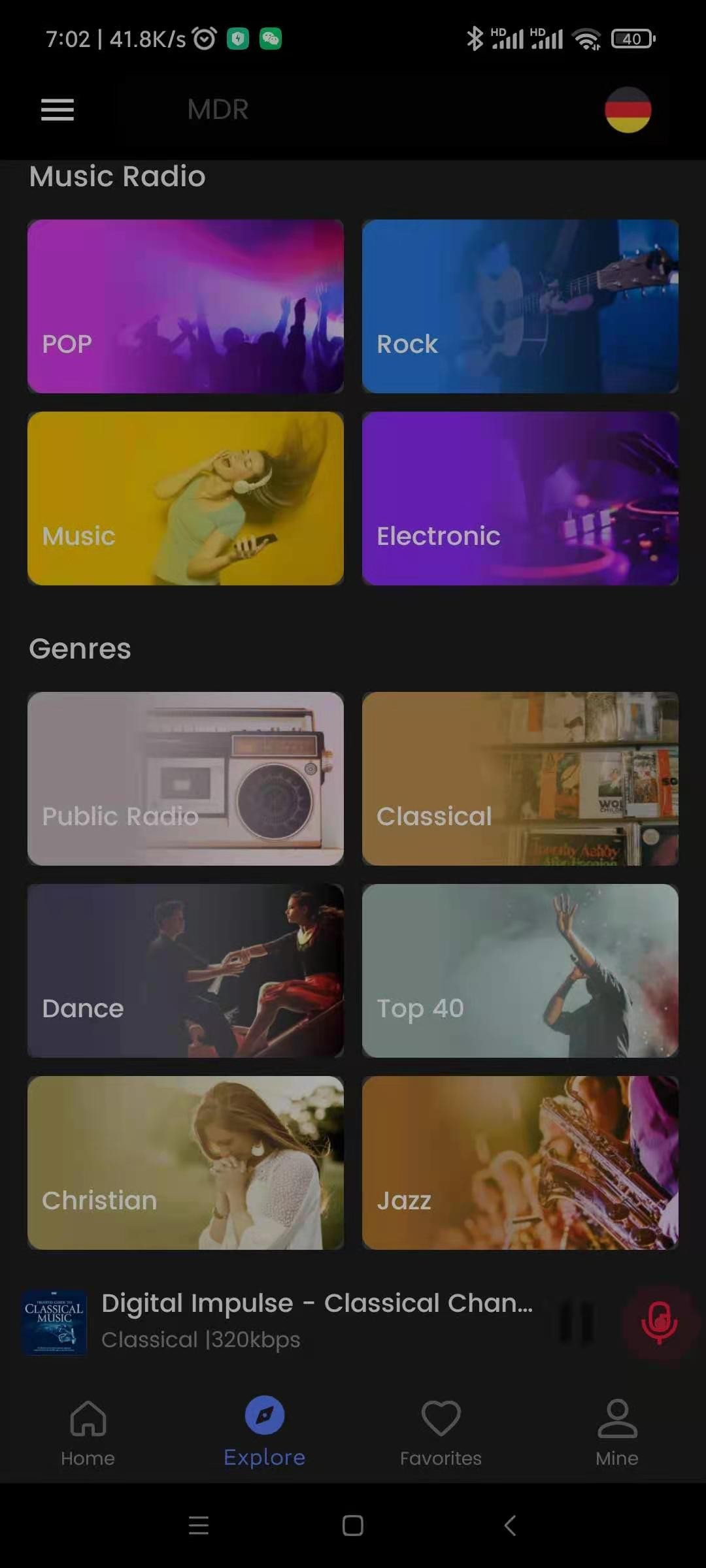Open the Classical genre tile
This screenshot has height=1568, width=706.
520,779
